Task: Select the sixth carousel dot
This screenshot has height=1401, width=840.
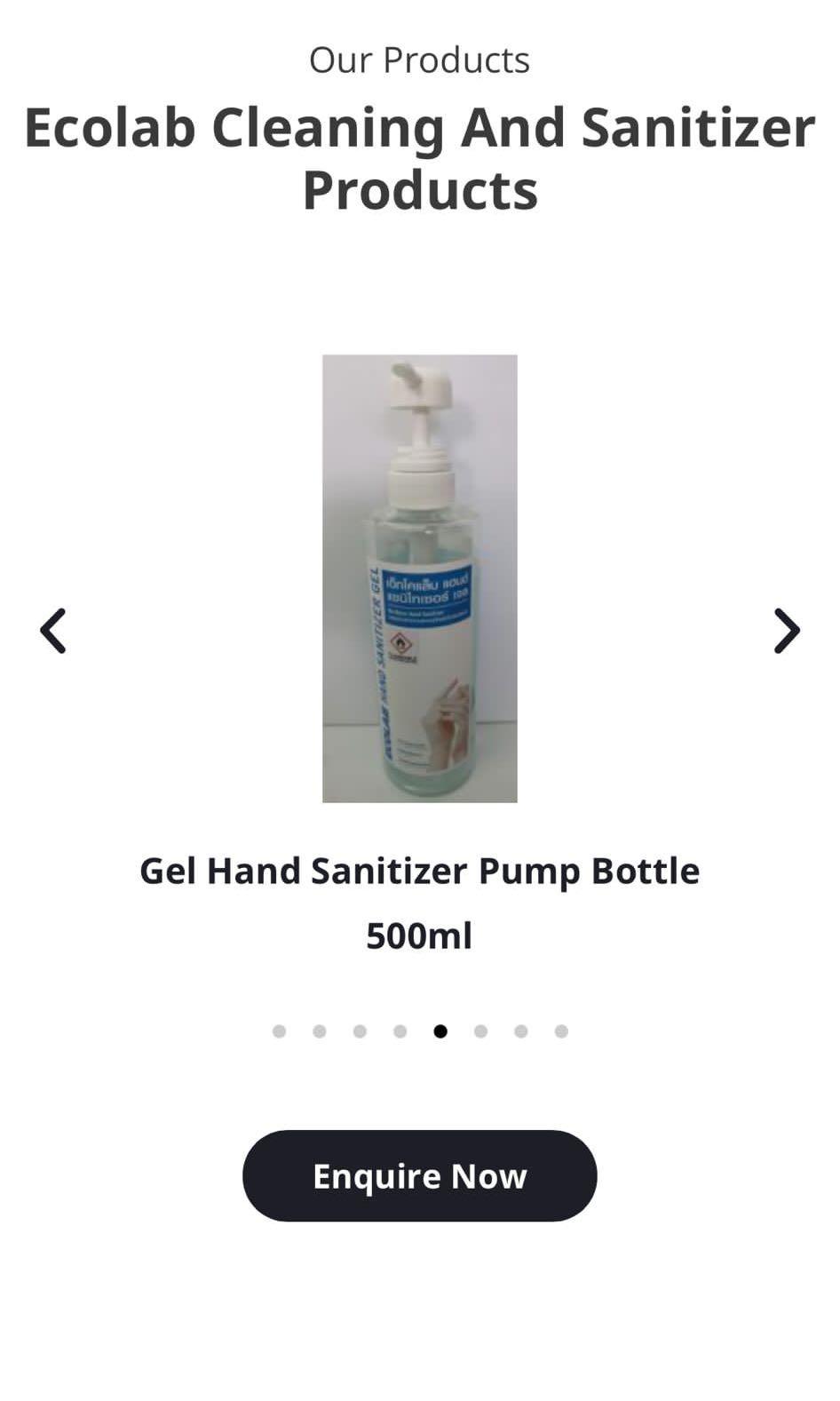Action: (480, 1031)
